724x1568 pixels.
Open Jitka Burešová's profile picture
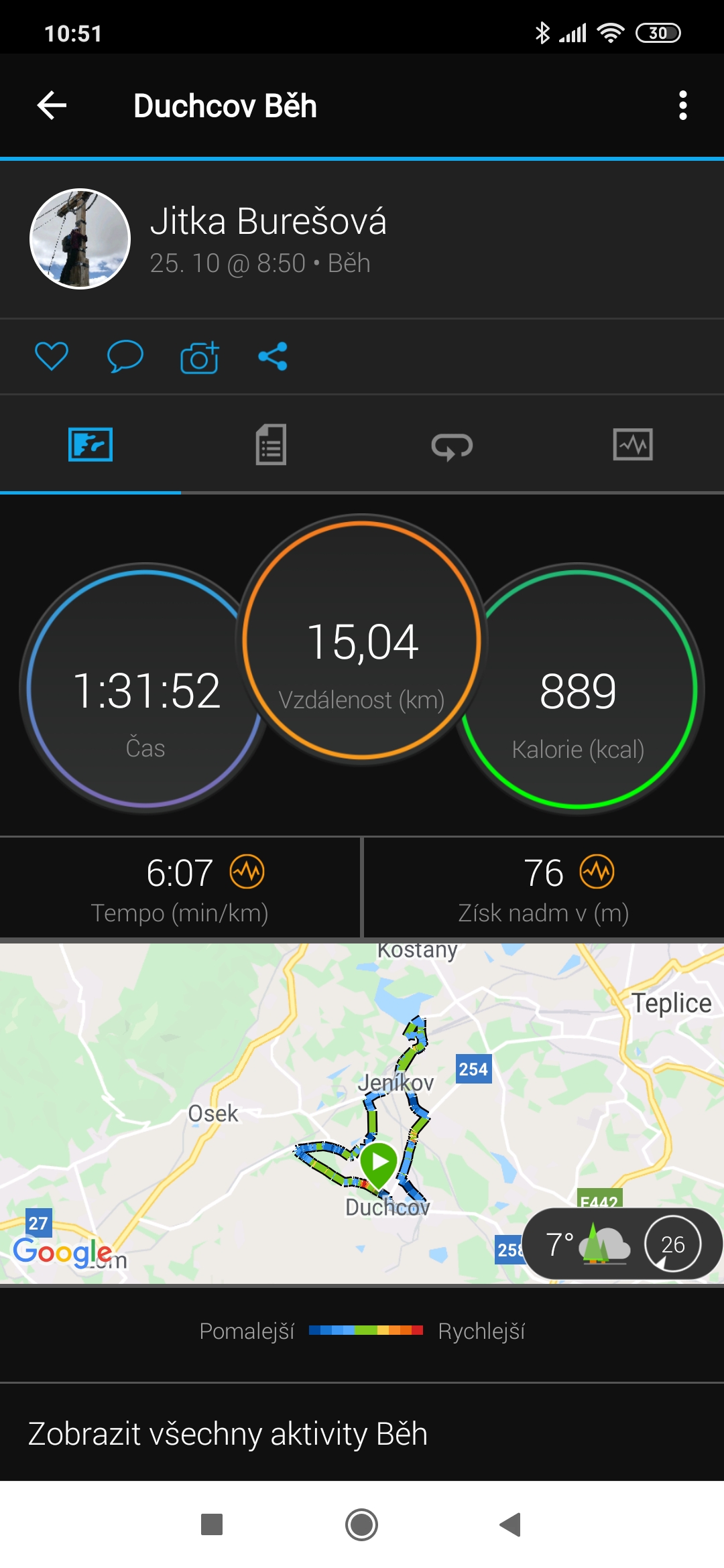[x=80, y=239]
